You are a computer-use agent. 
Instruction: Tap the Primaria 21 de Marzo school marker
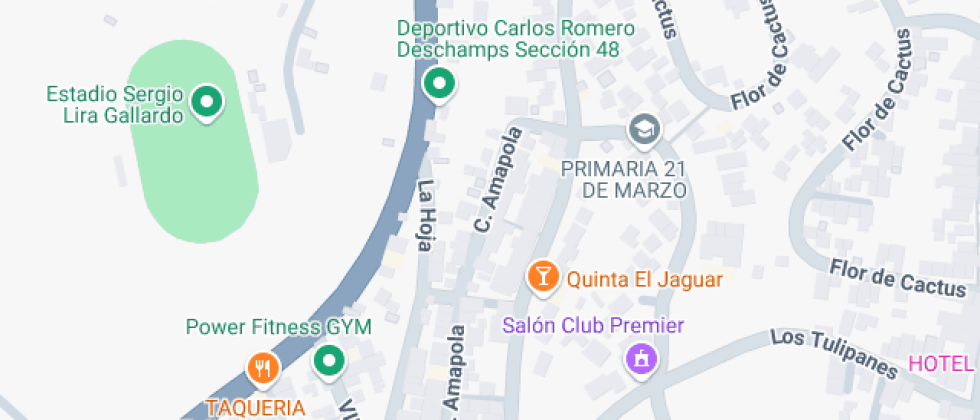pos(644,129)
